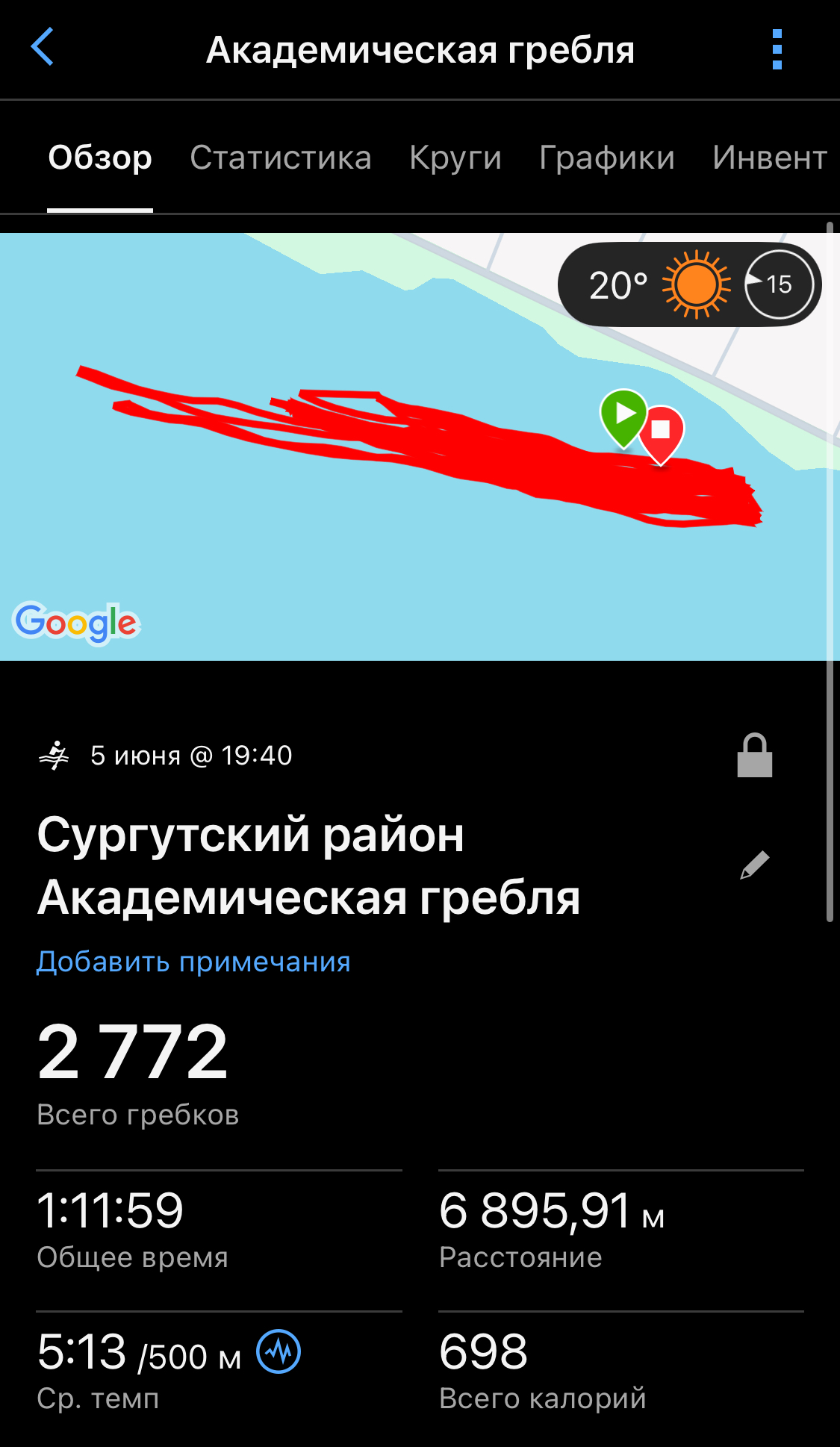Switch to the Статистика tab

pyautogui.click(x=281, y=158)
